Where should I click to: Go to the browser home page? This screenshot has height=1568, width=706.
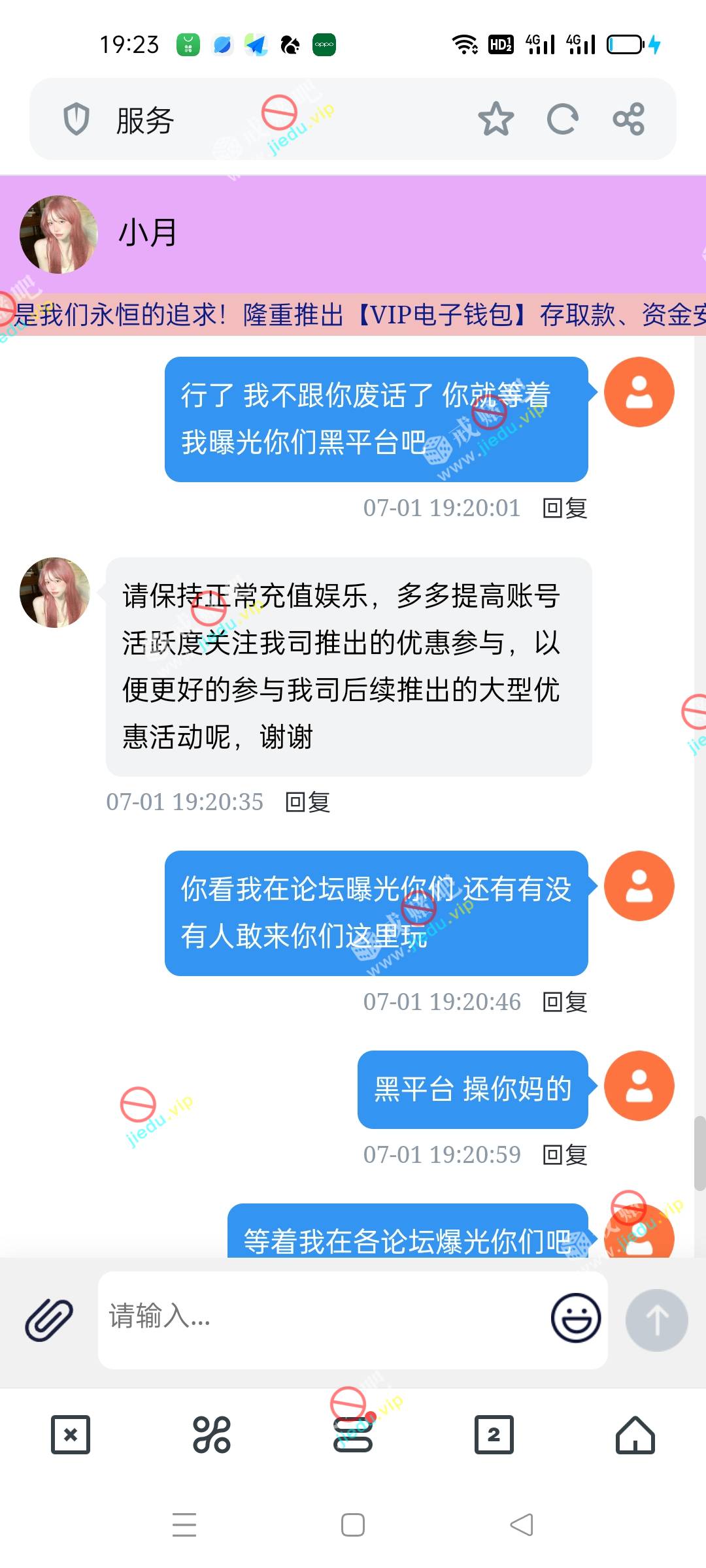635,1435
